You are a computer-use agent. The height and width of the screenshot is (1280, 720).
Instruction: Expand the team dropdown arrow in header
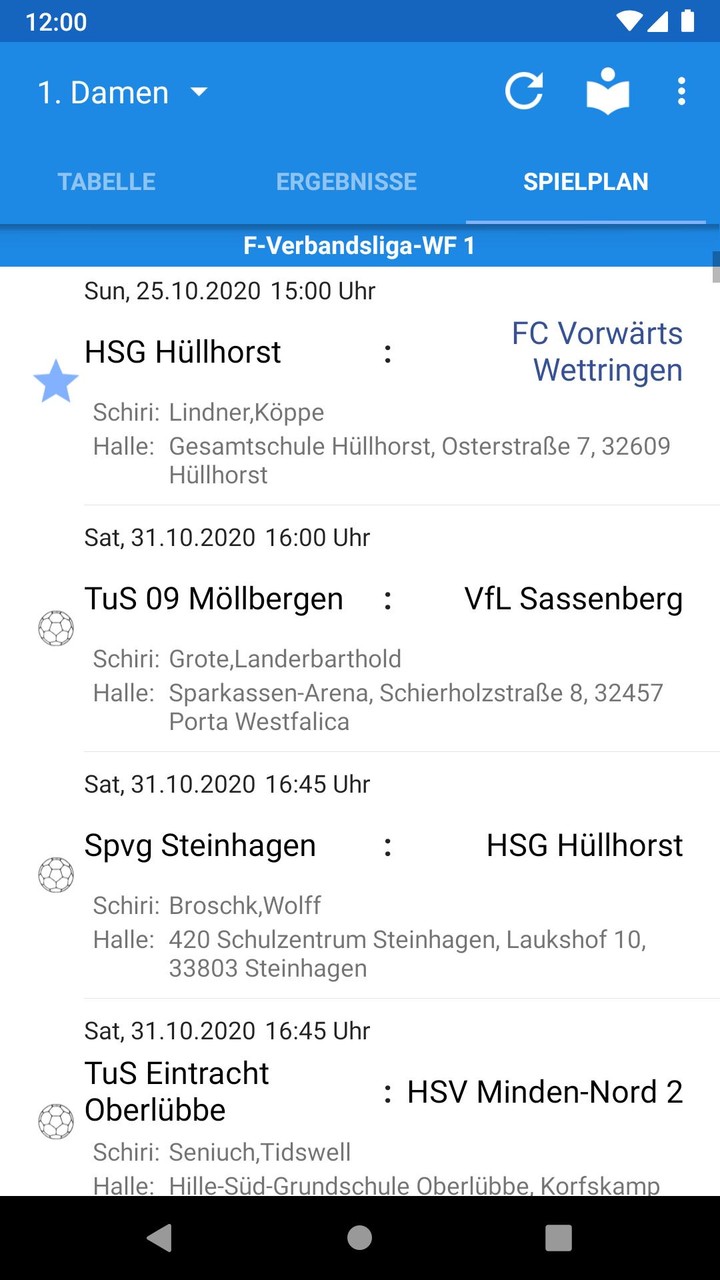[x=198, y=92]
